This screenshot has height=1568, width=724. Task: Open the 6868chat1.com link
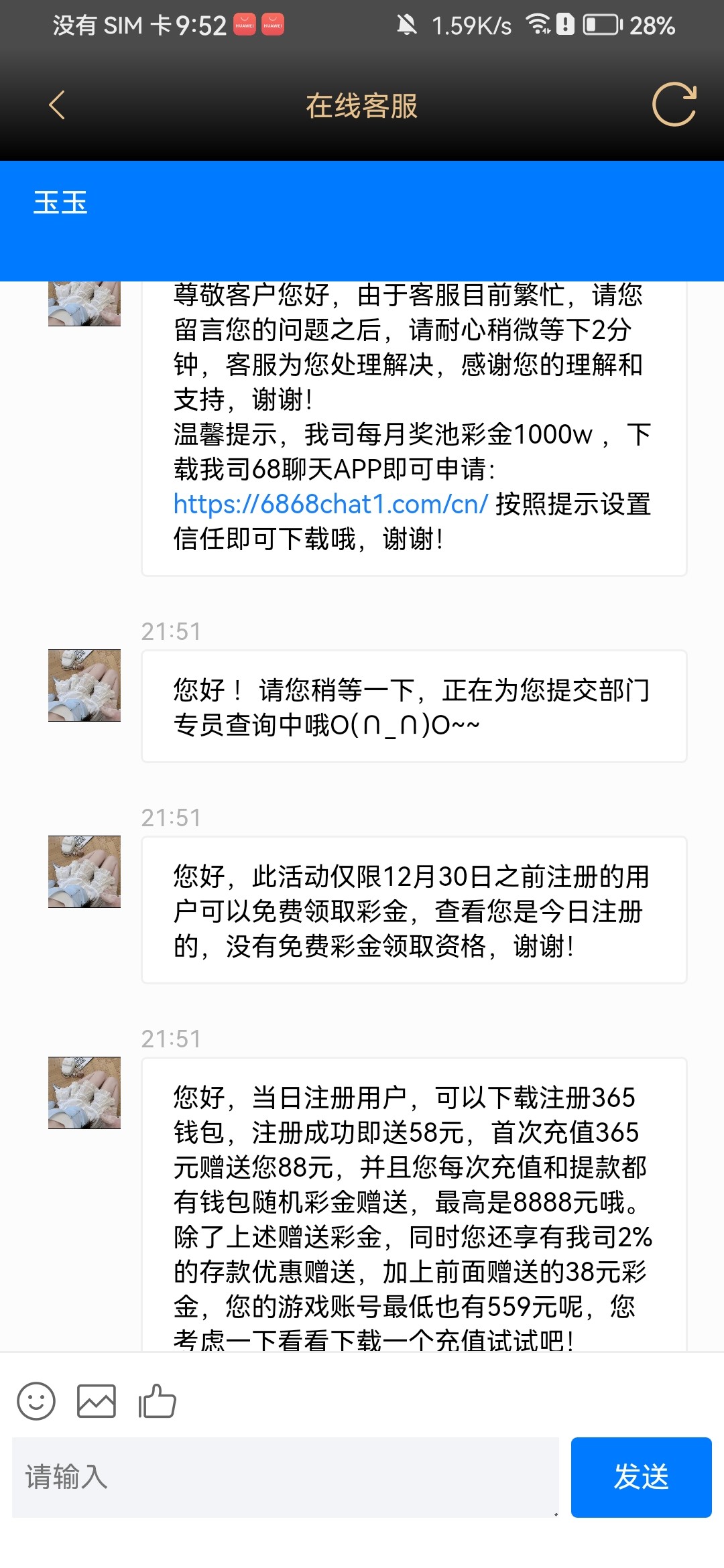pos(330,504)
